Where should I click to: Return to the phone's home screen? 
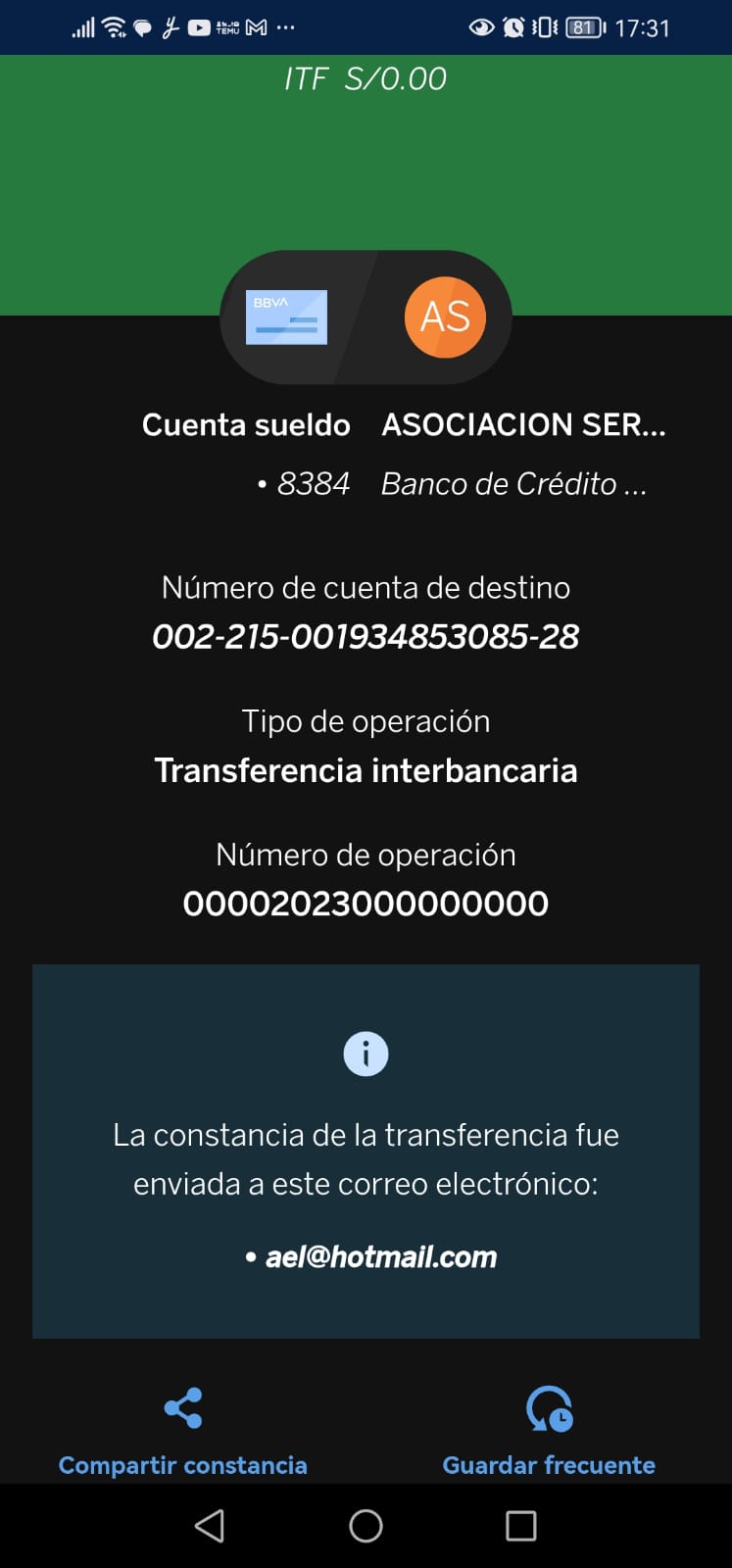(x=366, y=1526)
